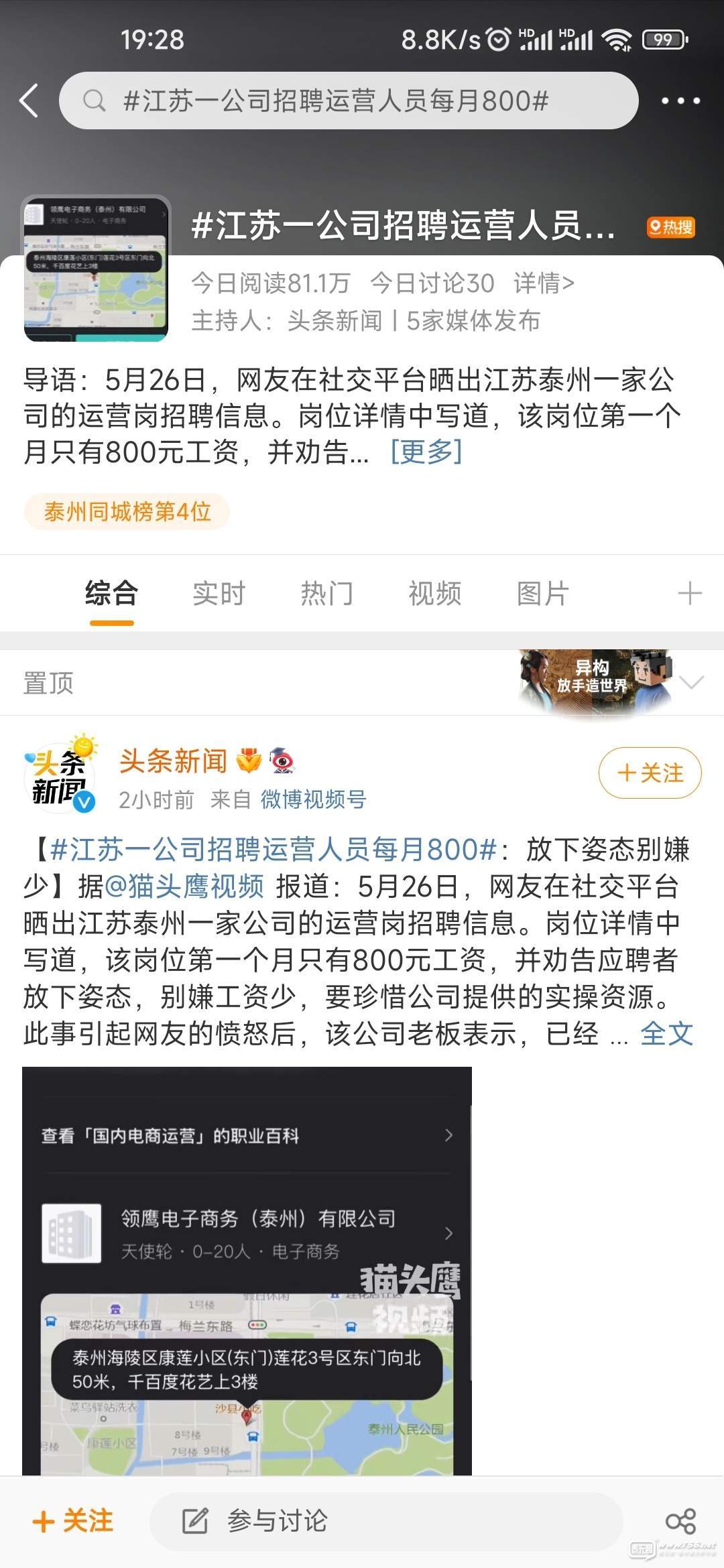Follow 头条新闻 with the +关注 button
Image resolution: width=724 pixels, height=1568 pixels.
(650, 773)
